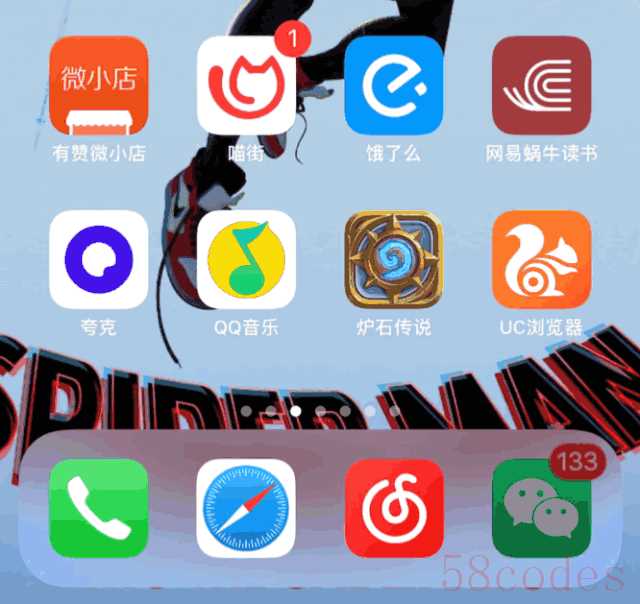Open NetEase Cloud Music in dock

[394, 508]
